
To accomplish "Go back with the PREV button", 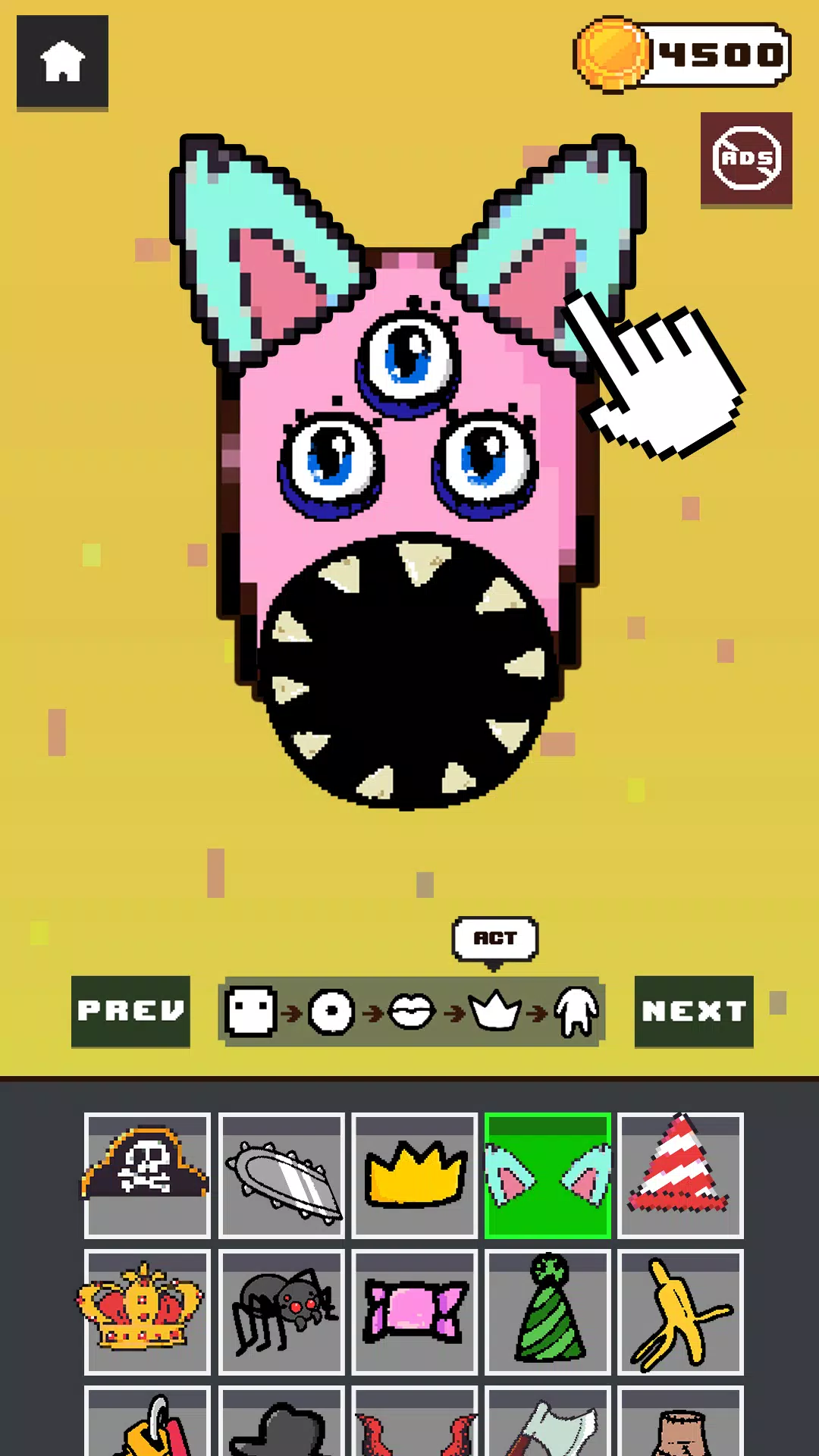I will click(x=130, y=1011).
